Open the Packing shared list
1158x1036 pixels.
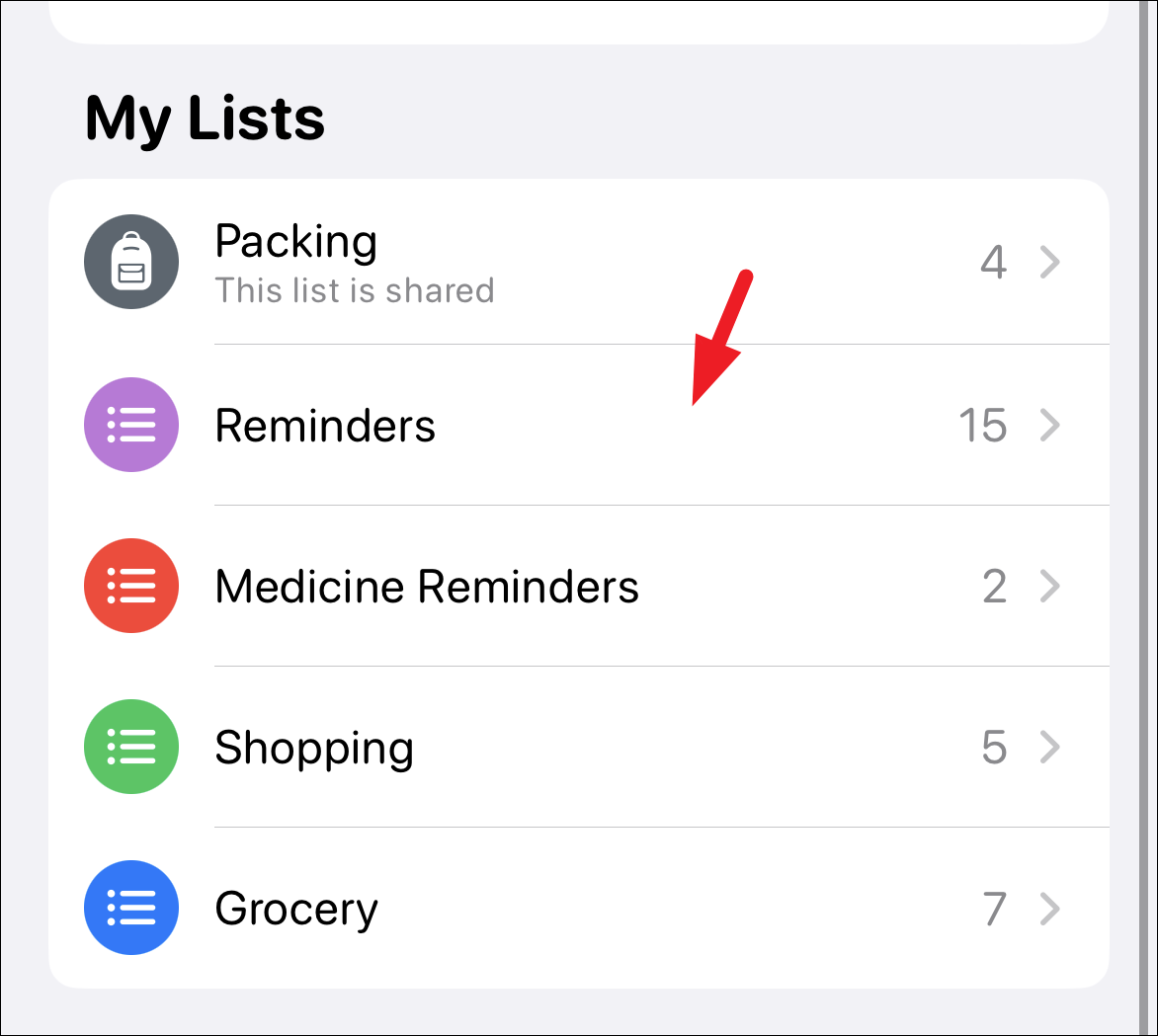pos(296,263)
